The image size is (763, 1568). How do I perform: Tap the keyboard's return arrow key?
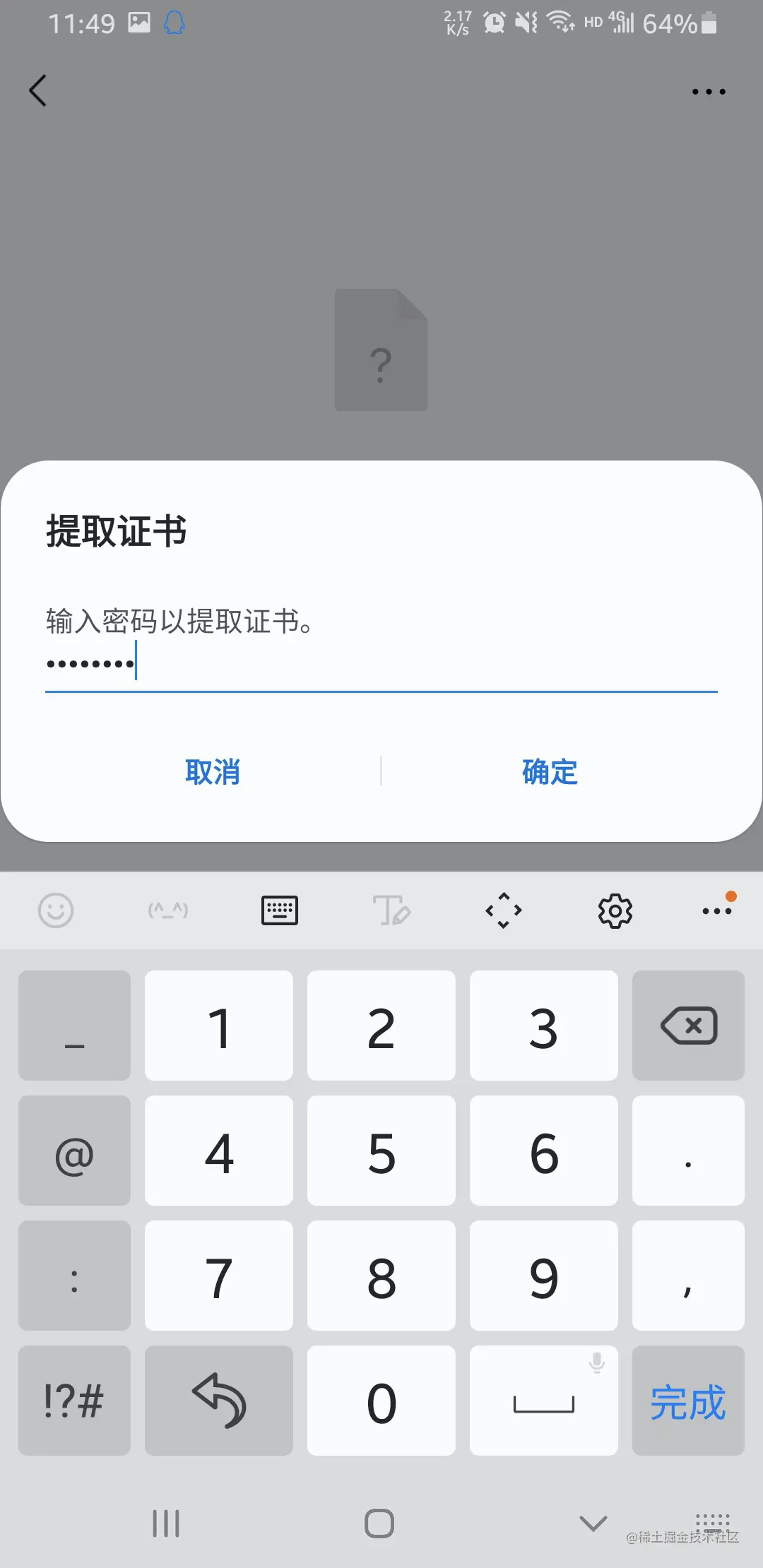[x=219, y=1401]
